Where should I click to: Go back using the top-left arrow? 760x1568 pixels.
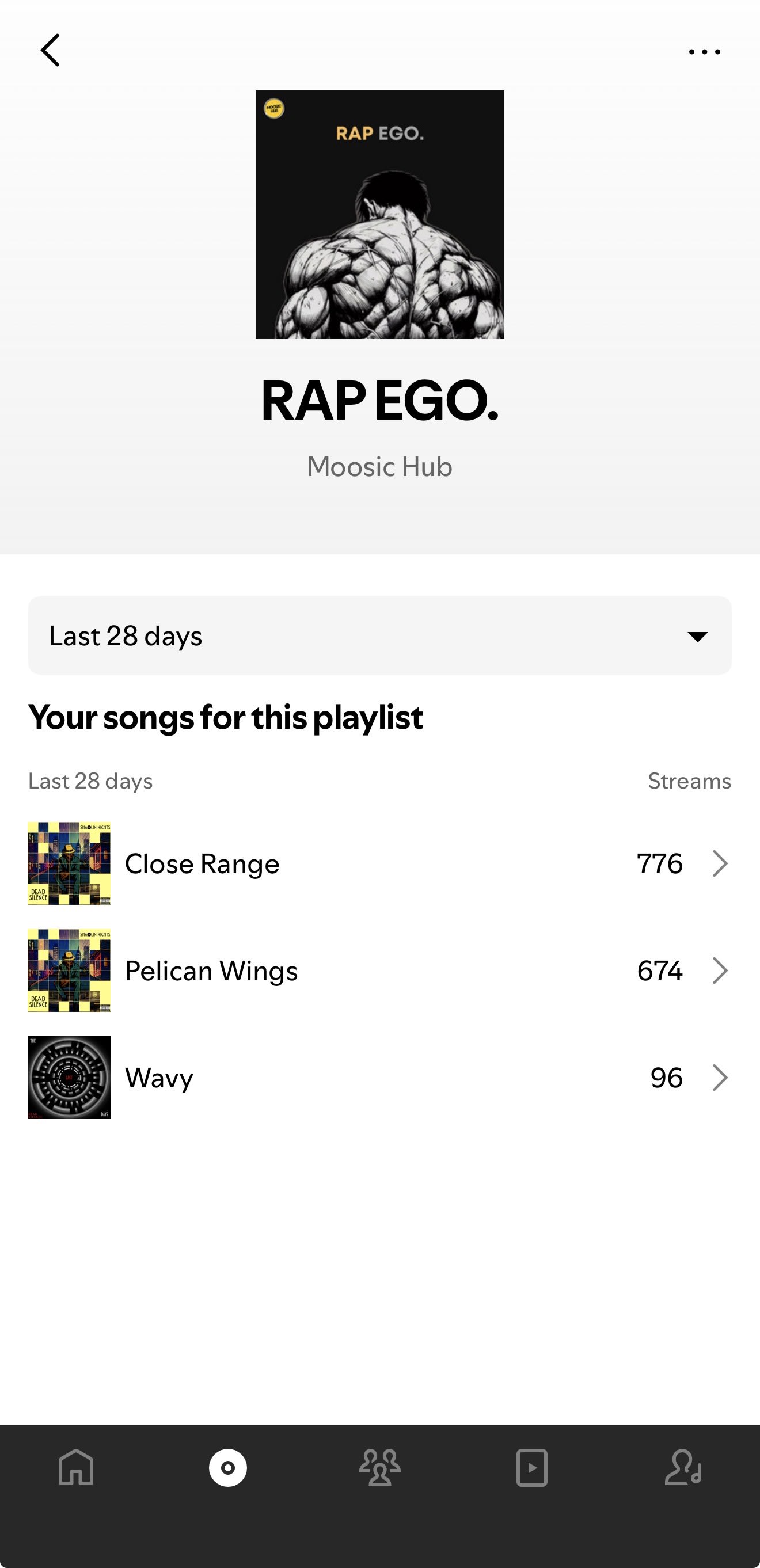click(x=51, y=51)
